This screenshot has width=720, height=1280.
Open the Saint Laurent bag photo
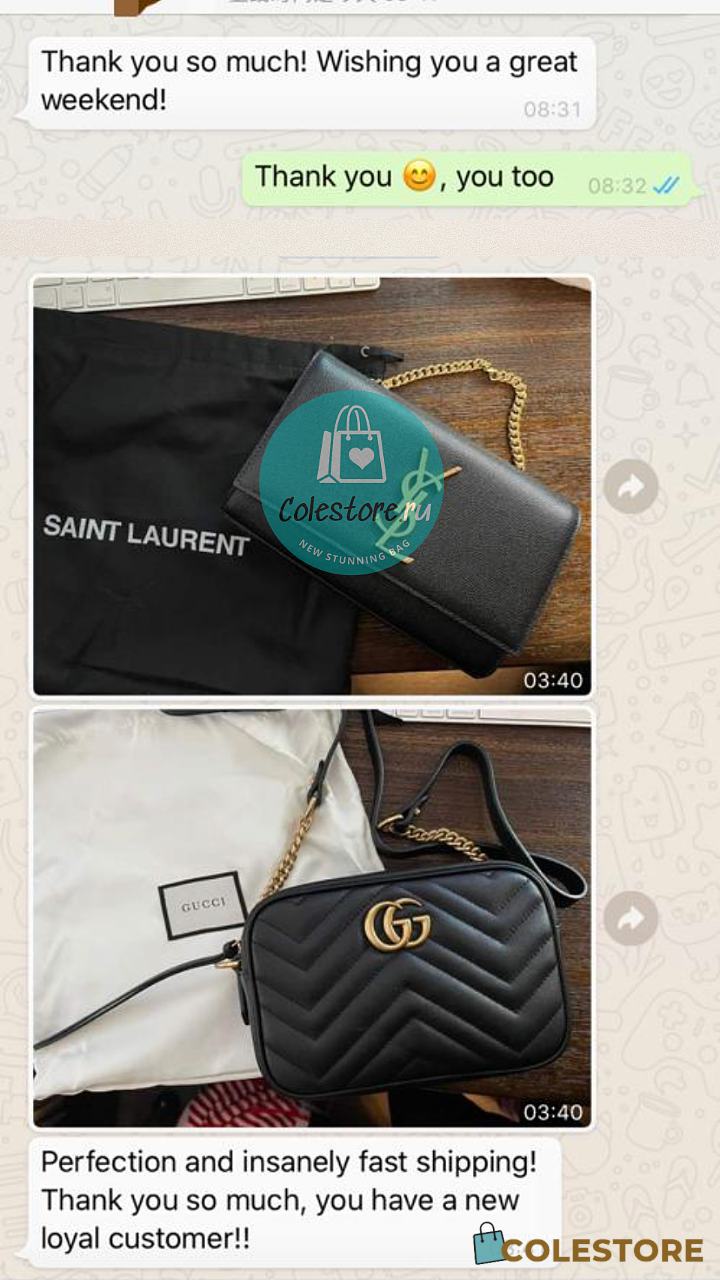[x=312, y=486]
